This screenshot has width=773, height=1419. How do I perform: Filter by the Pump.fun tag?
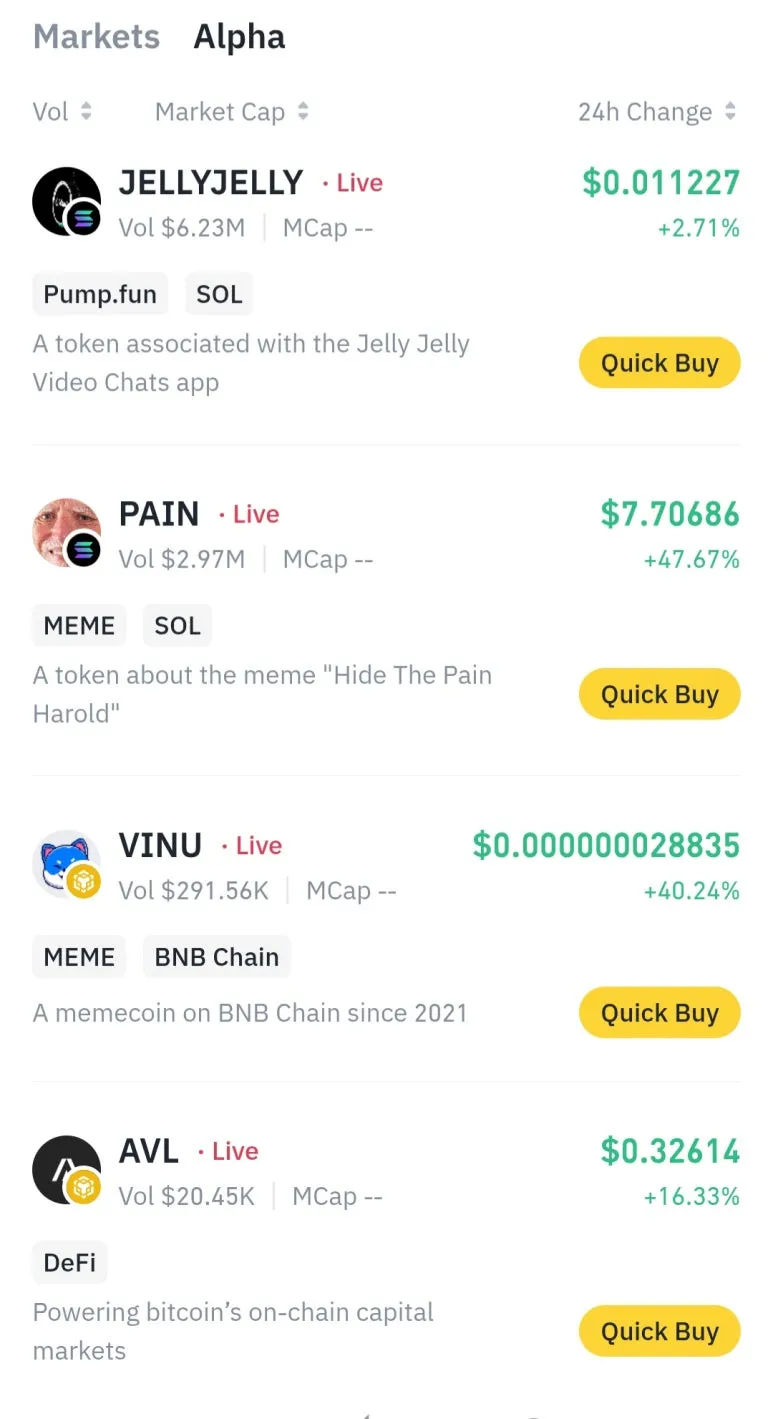point(100,294)
